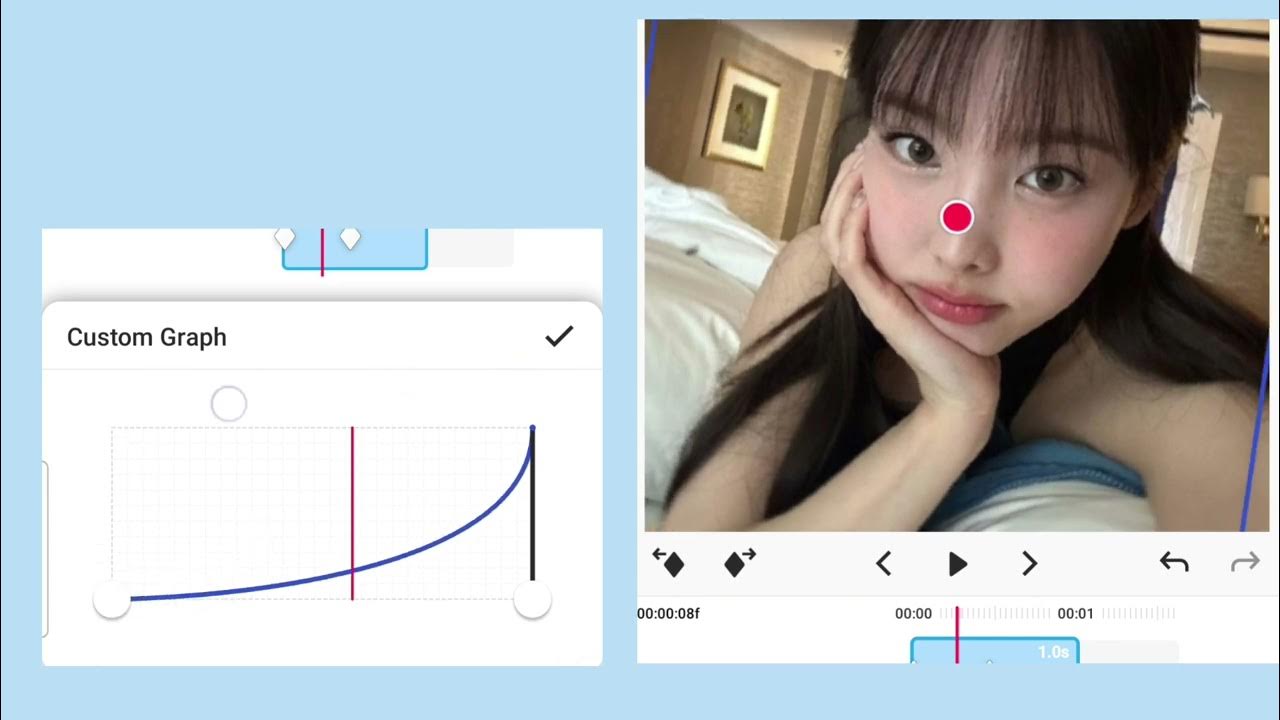1280x720 pixels.
Task: Step forward one frame
Action: [1029, 564]
